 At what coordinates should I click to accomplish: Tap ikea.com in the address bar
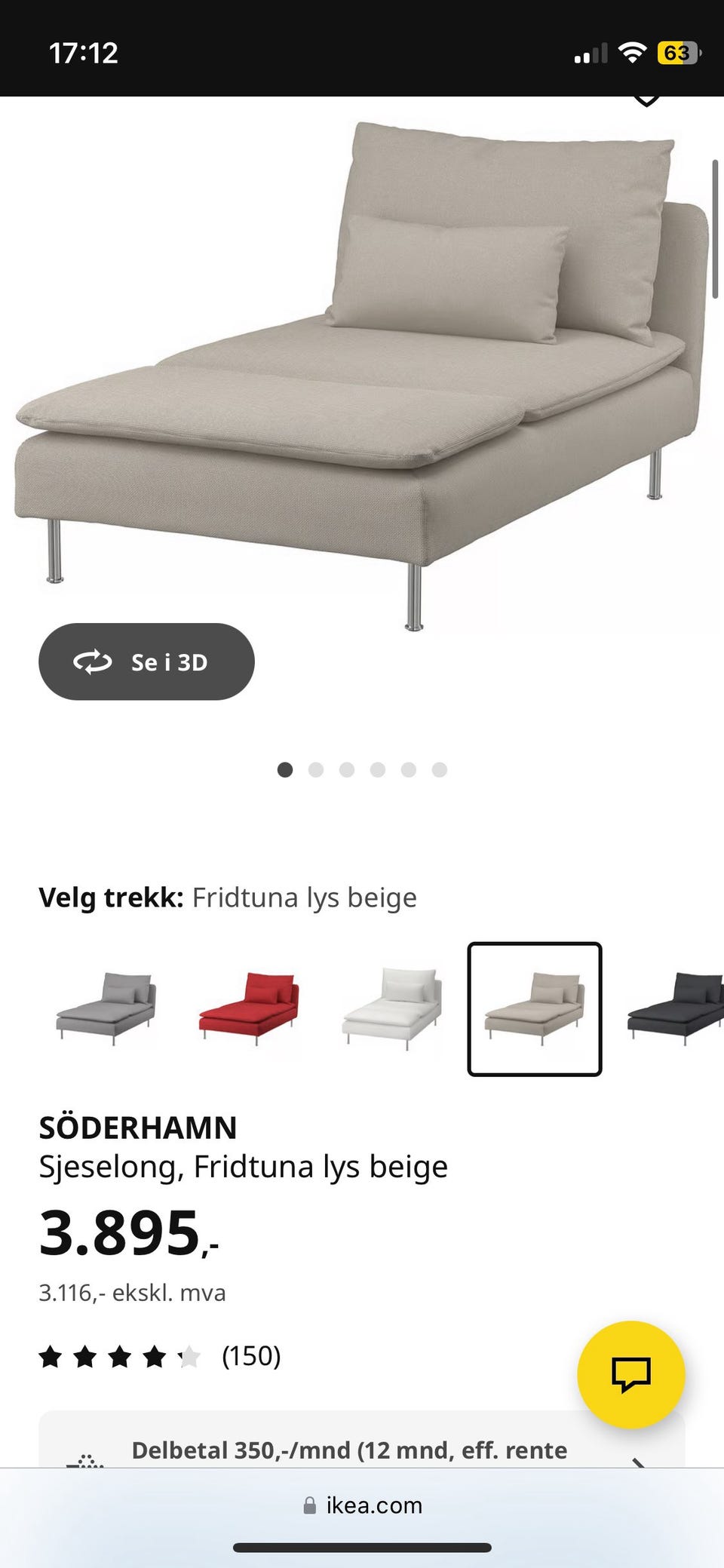(373, 1505)
